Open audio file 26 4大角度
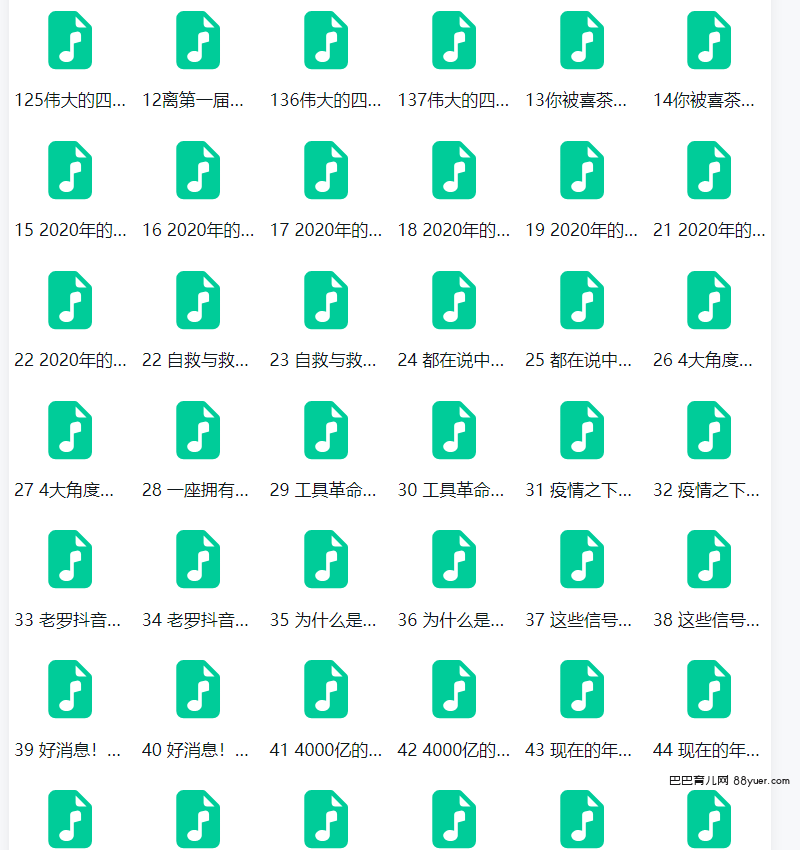This screenshot has width=800, height=850. click(709, 300)
